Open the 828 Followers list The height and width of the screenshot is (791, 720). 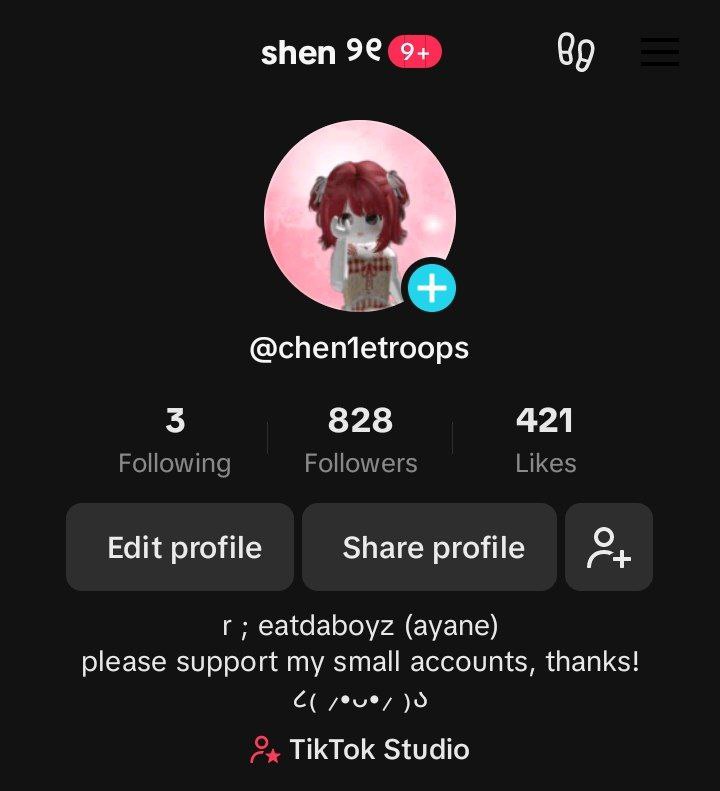tap(360, 441)
